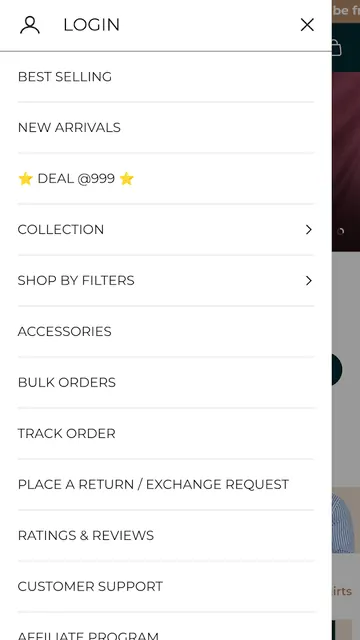Open New Arrivals

point(166,128)
